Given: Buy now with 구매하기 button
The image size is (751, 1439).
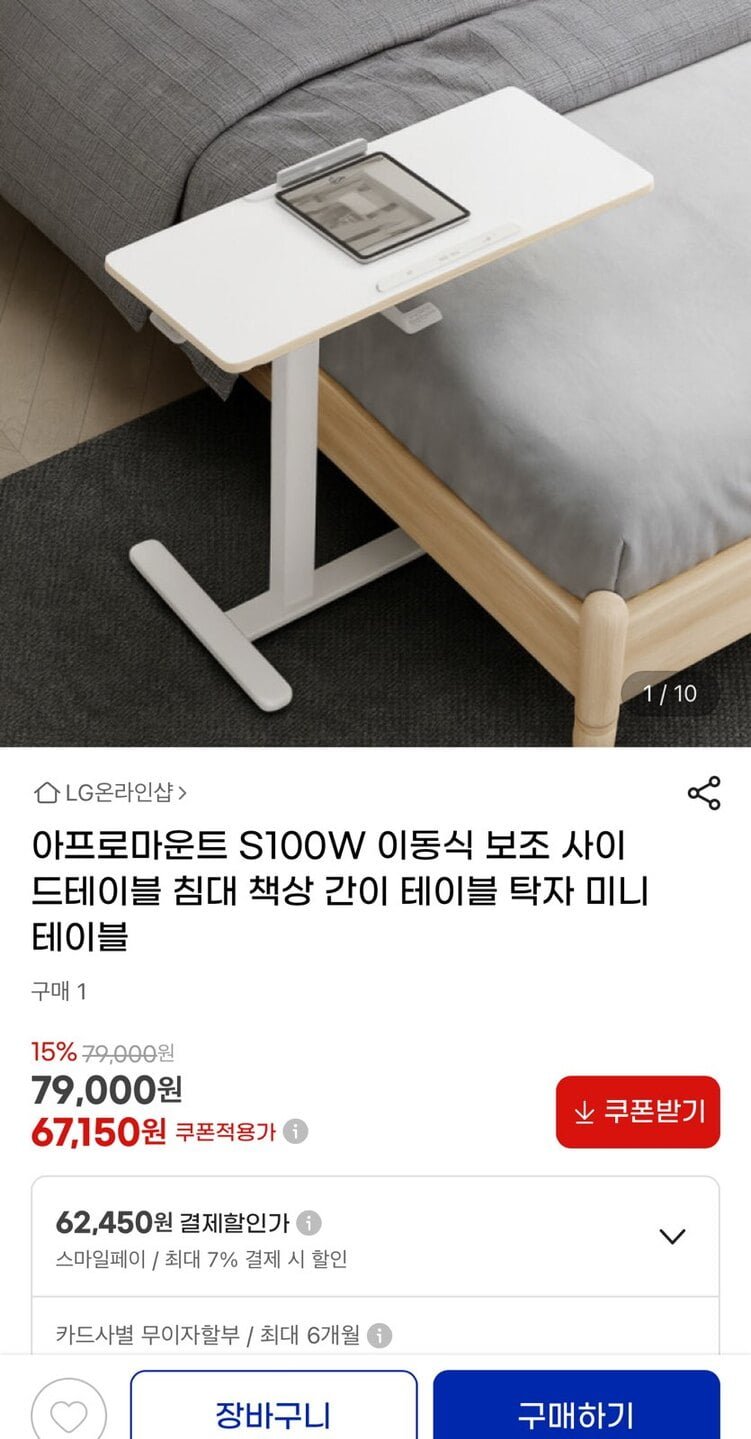Looking at the screenshot, I should click(x=576, y=1412).
